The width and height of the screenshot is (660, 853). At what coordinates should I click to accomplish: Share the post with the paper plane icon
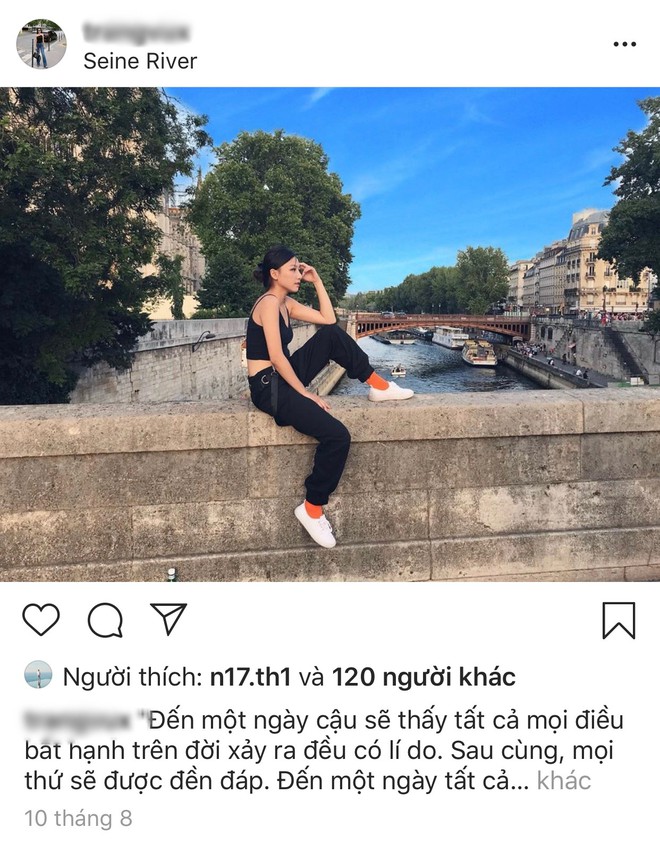click(168, 619)
